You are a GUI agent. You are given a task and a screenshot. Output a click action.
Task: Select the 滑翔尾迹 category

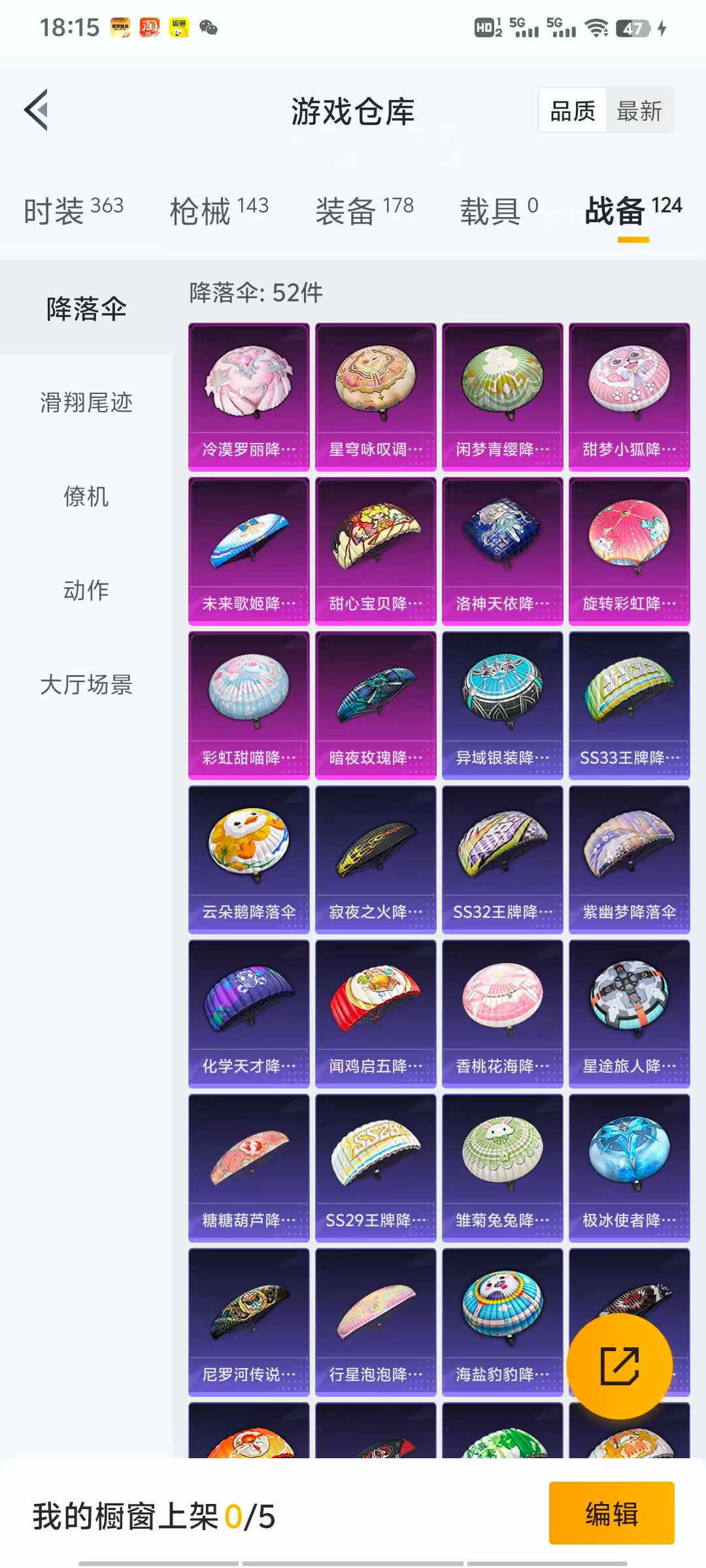86,402
